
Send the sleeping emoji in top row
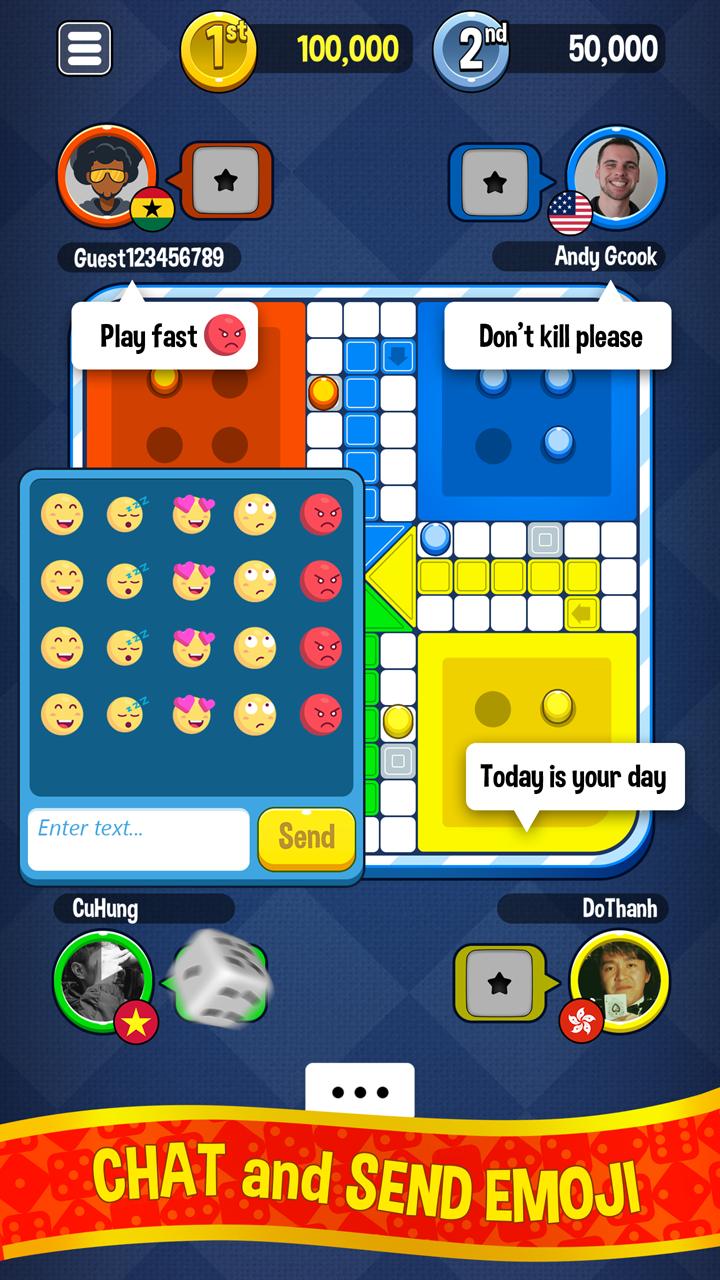tap(125, 514)
